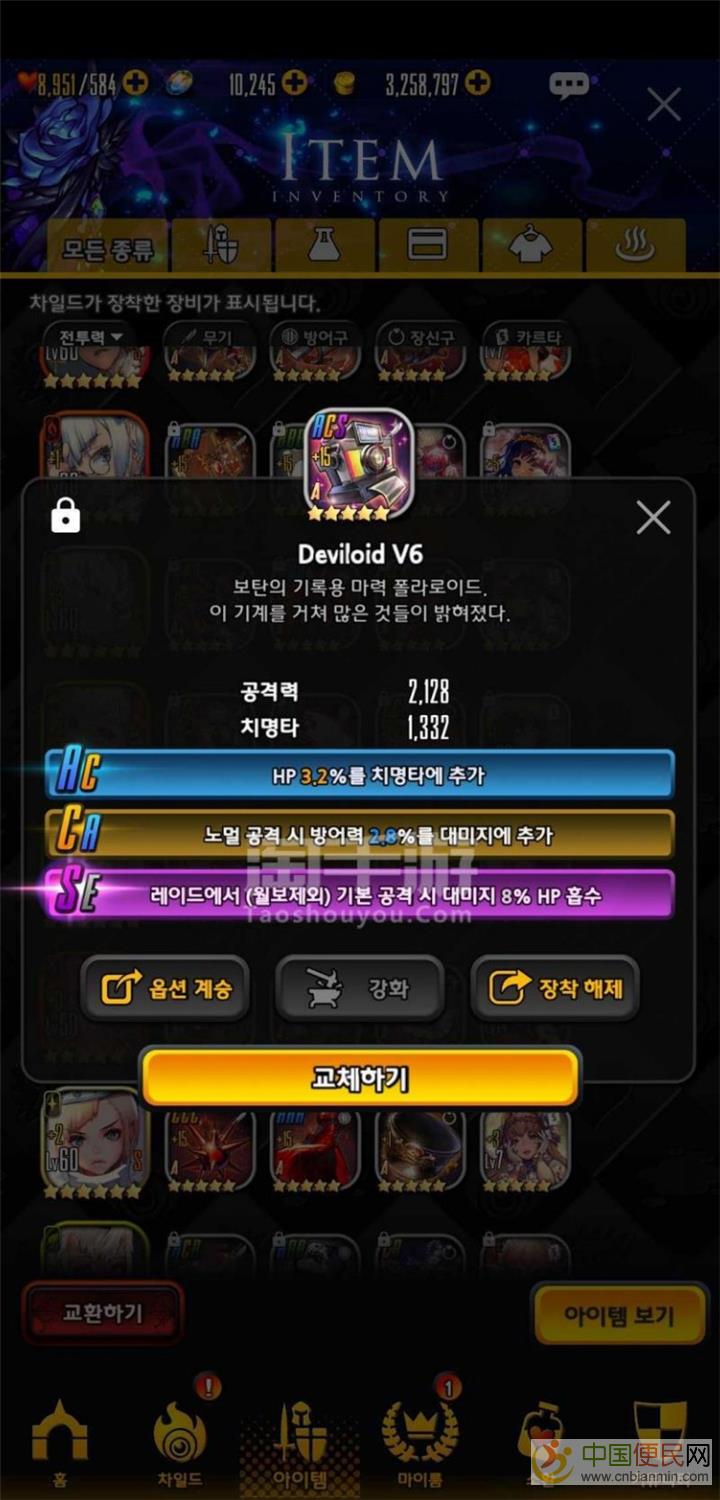Screen dimensions: 720x1500
Task: Expand the 전투력 sort dropdown
Action: coord(91,338)
